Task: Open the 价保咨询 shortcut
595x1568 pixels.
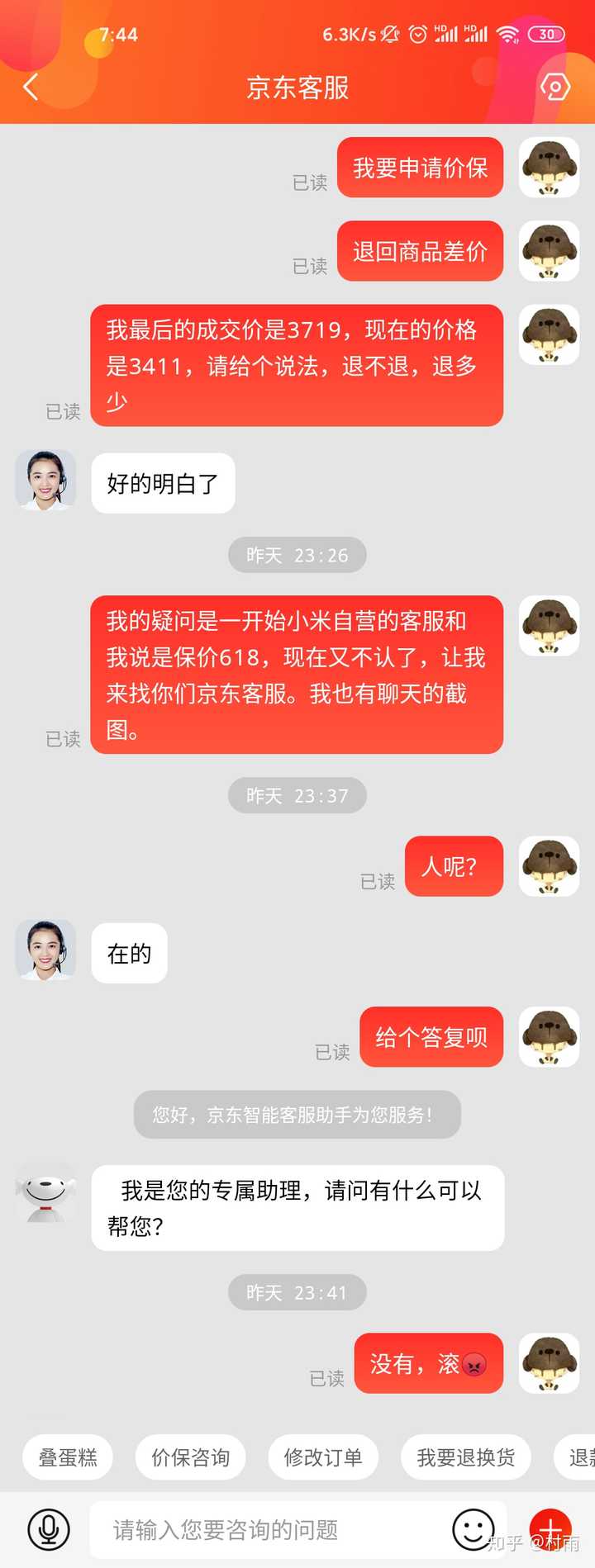Action: point(190,1457)
